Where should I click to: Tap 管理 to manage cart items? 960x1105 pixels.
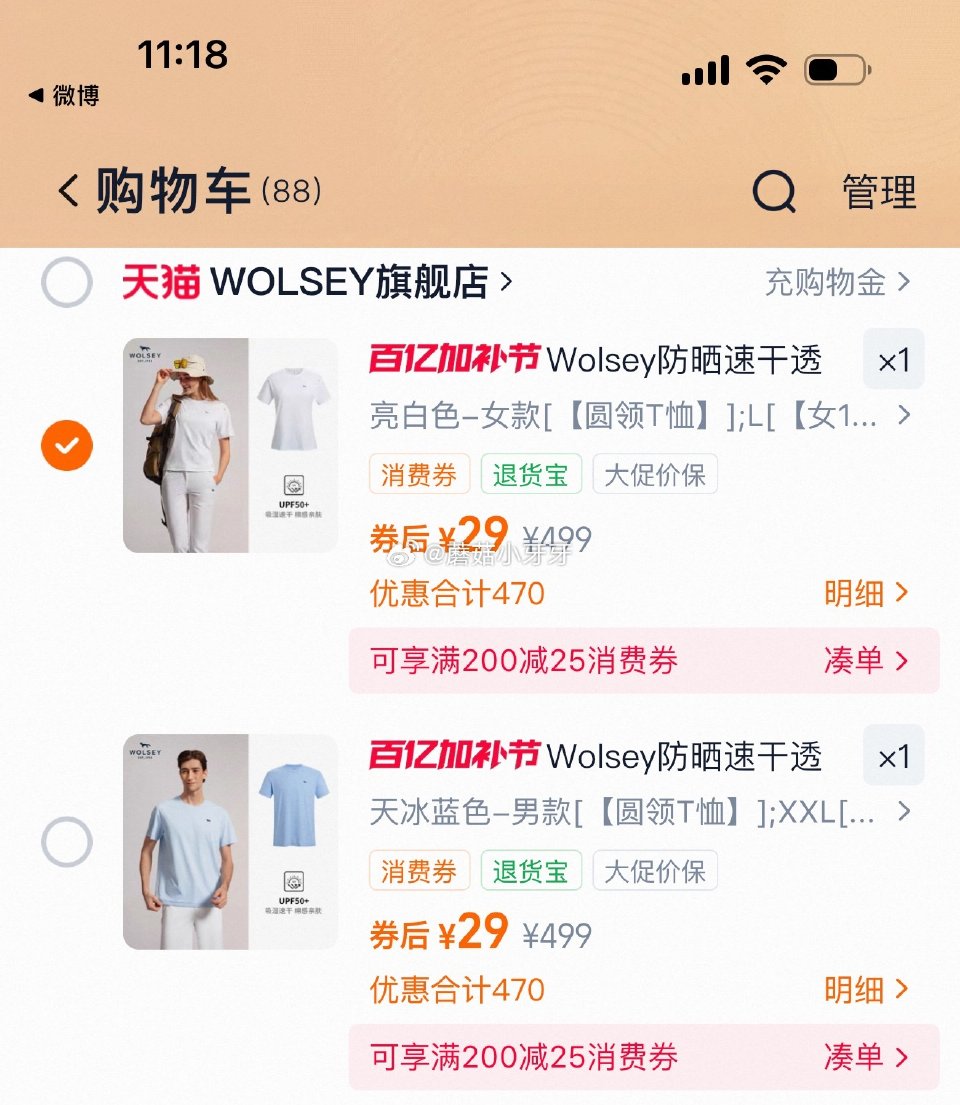(879, 192)
